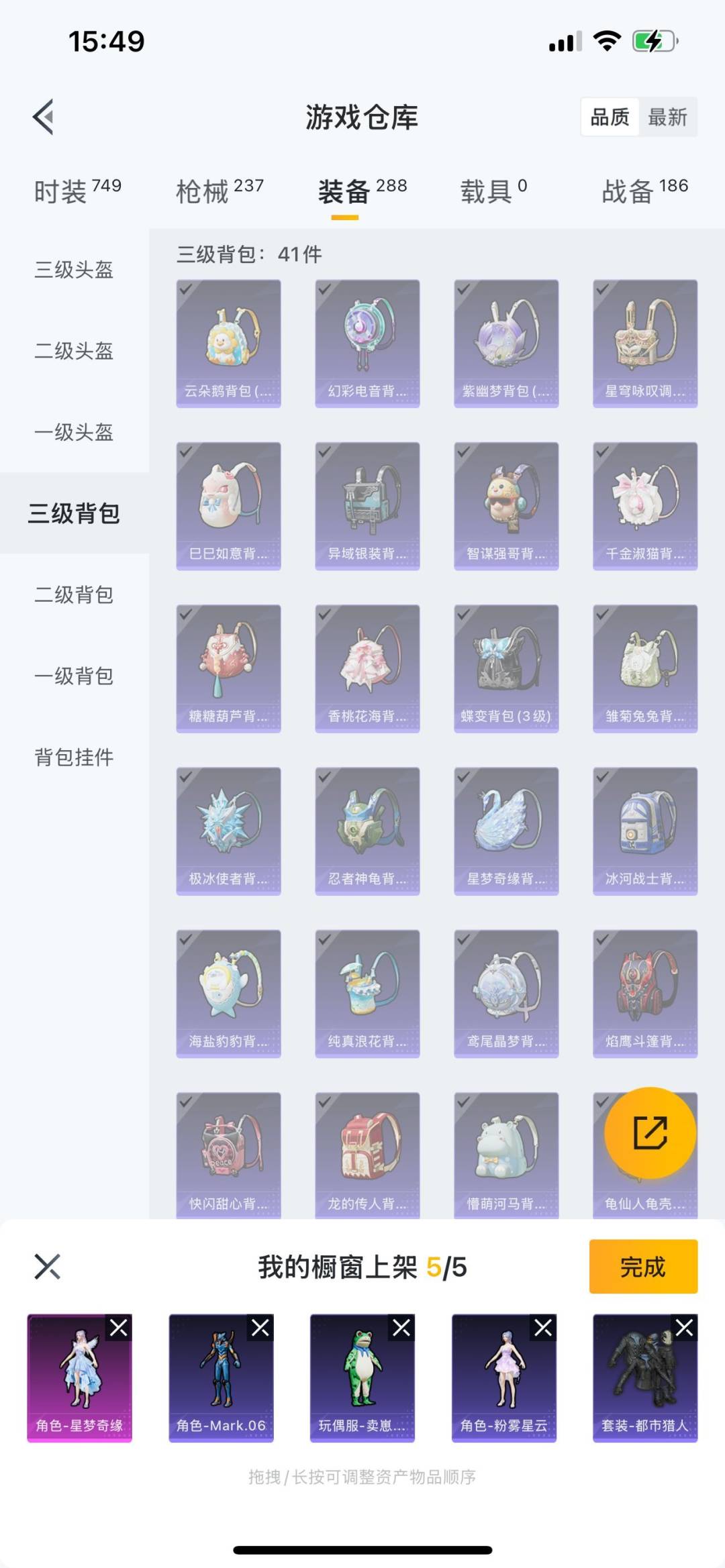The width and height of the screenshot is (725, 1568).
Task: Switch to the 枪械 tab
Action: [x=220, y=191]
